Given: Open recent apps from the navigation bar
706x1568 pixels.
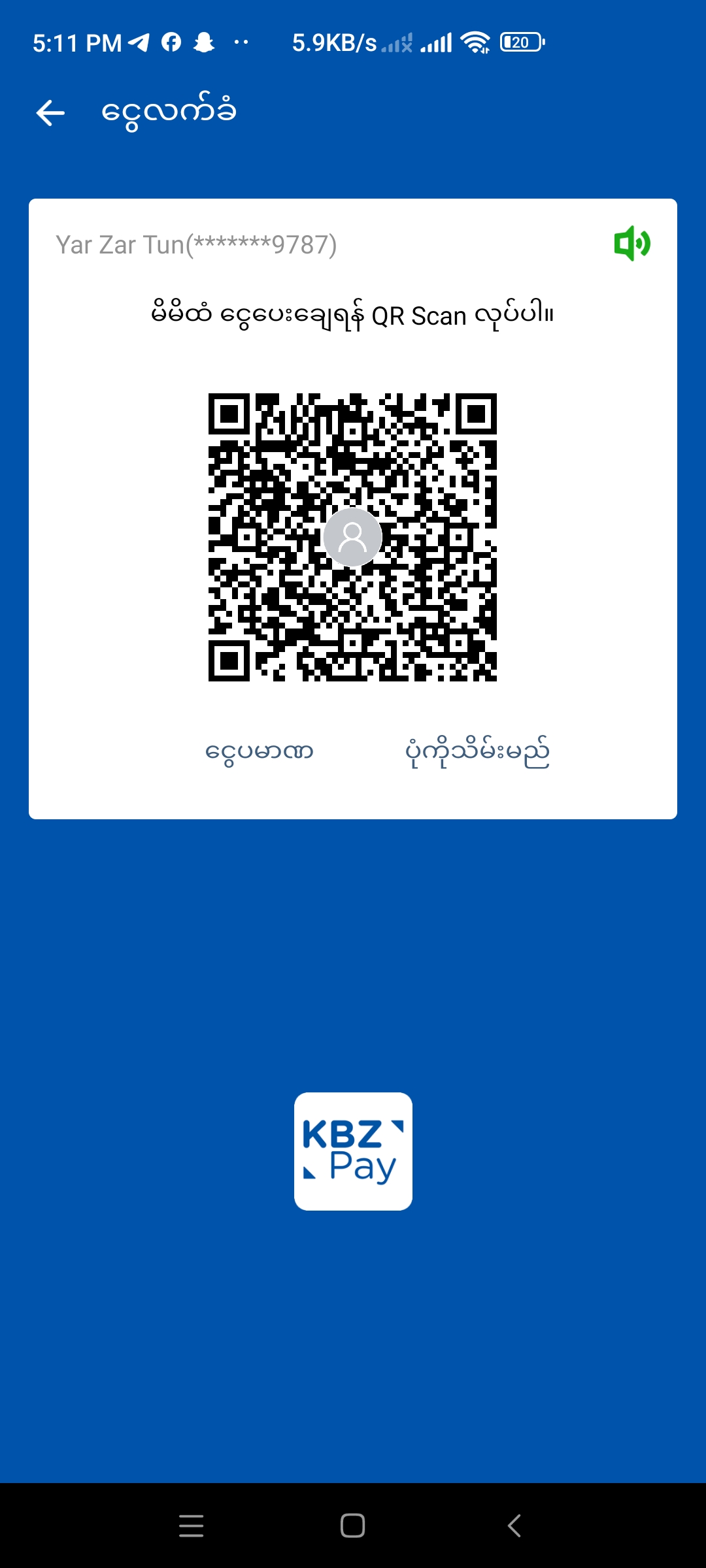Looking at the screenshot, I should click(191, 1526).
